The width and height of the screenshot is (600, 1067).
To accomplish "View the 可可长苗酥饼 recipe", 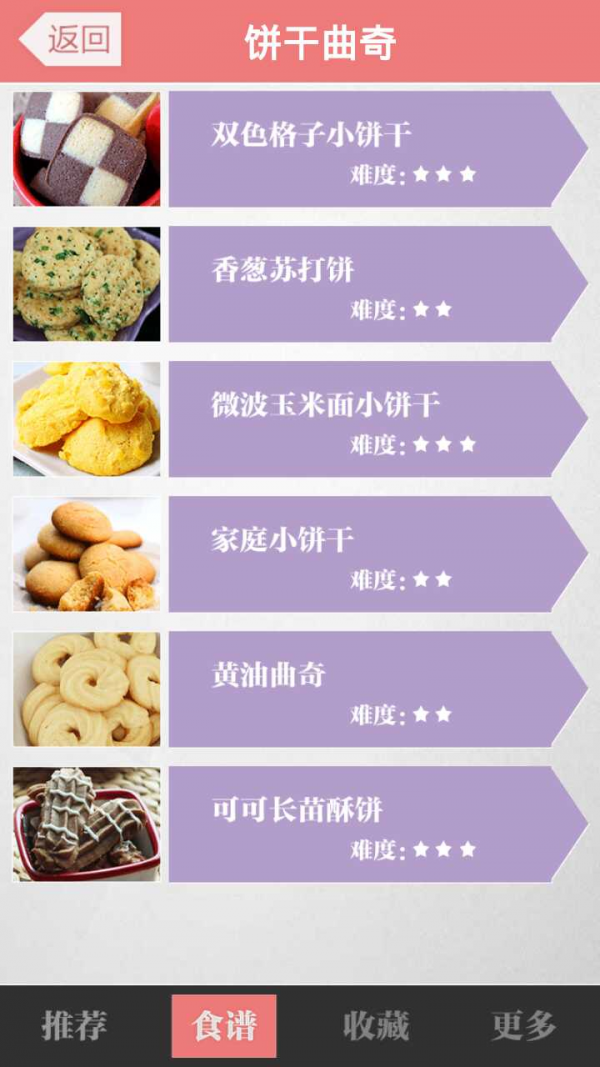I will click(x=370, y=824).
